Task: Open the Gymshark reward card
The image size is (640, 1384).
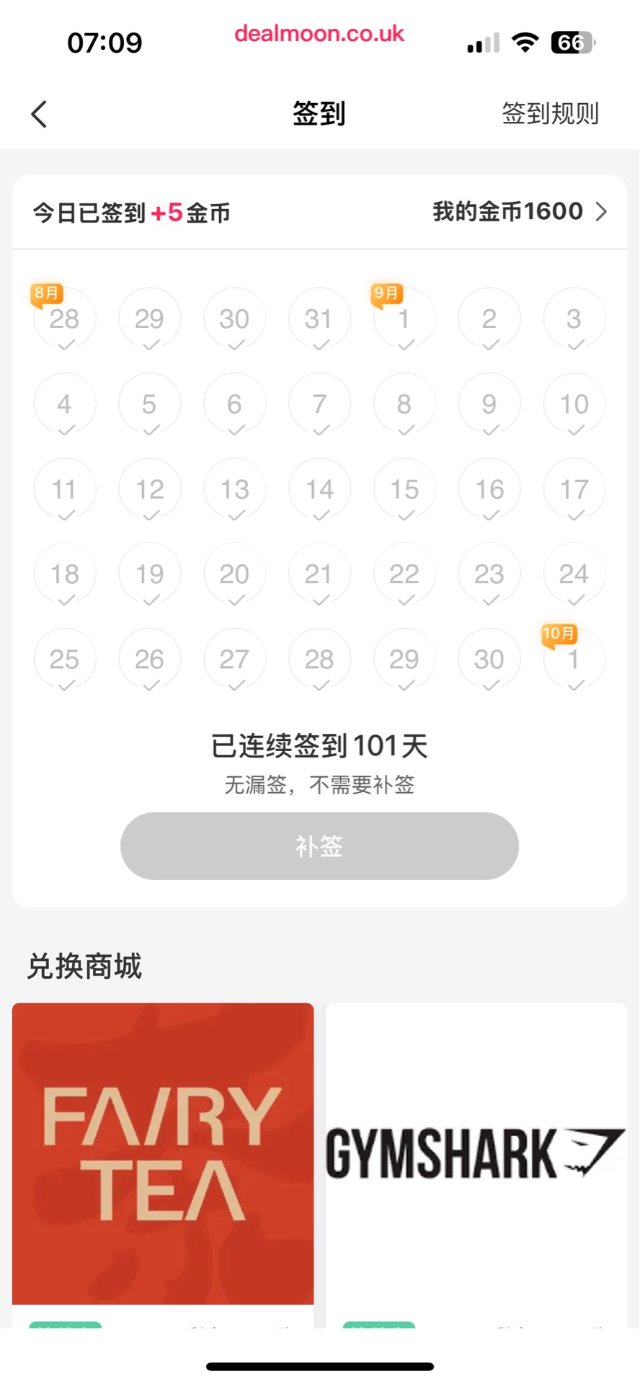Action: tap(476, 1155)
